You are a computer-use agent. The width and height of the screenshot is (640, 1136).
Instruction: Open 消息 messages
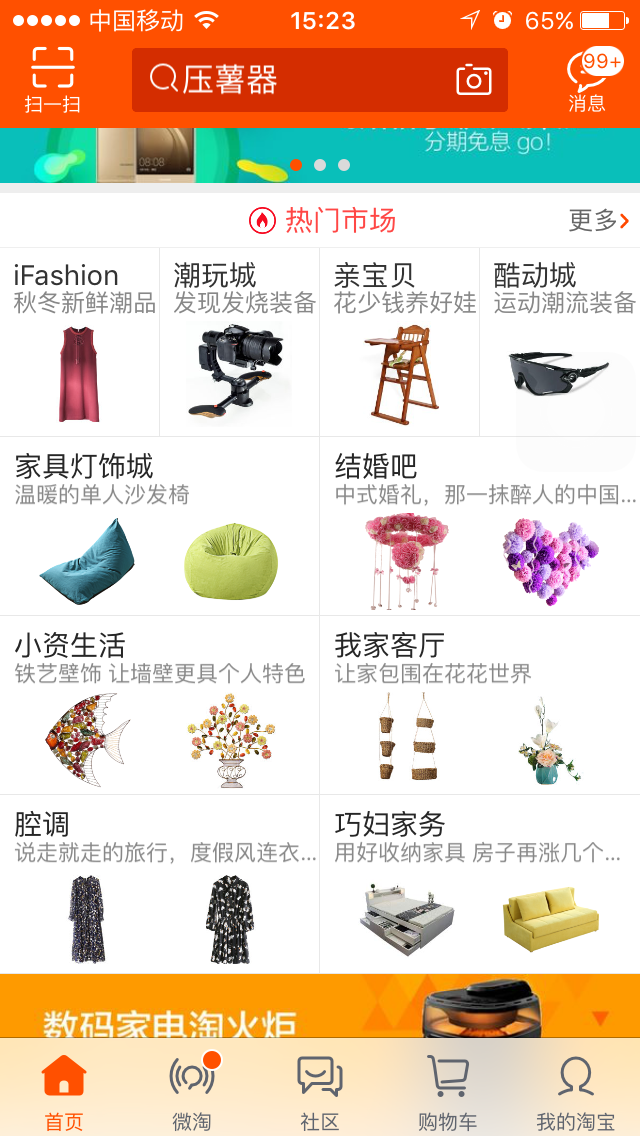pos(588,82)
